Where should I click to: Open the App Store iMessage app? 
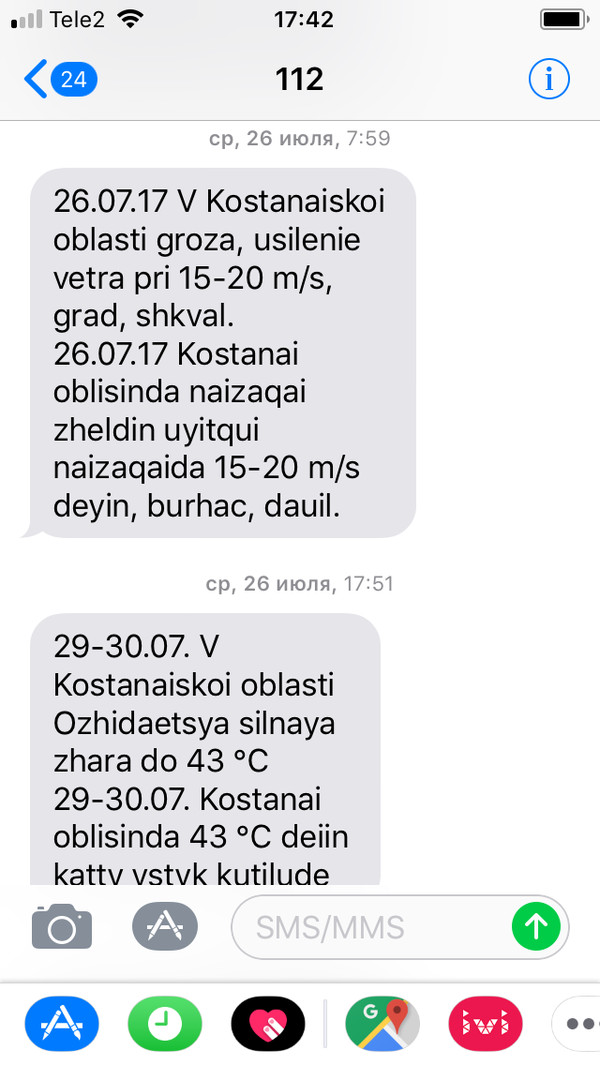coord(62,1023)
